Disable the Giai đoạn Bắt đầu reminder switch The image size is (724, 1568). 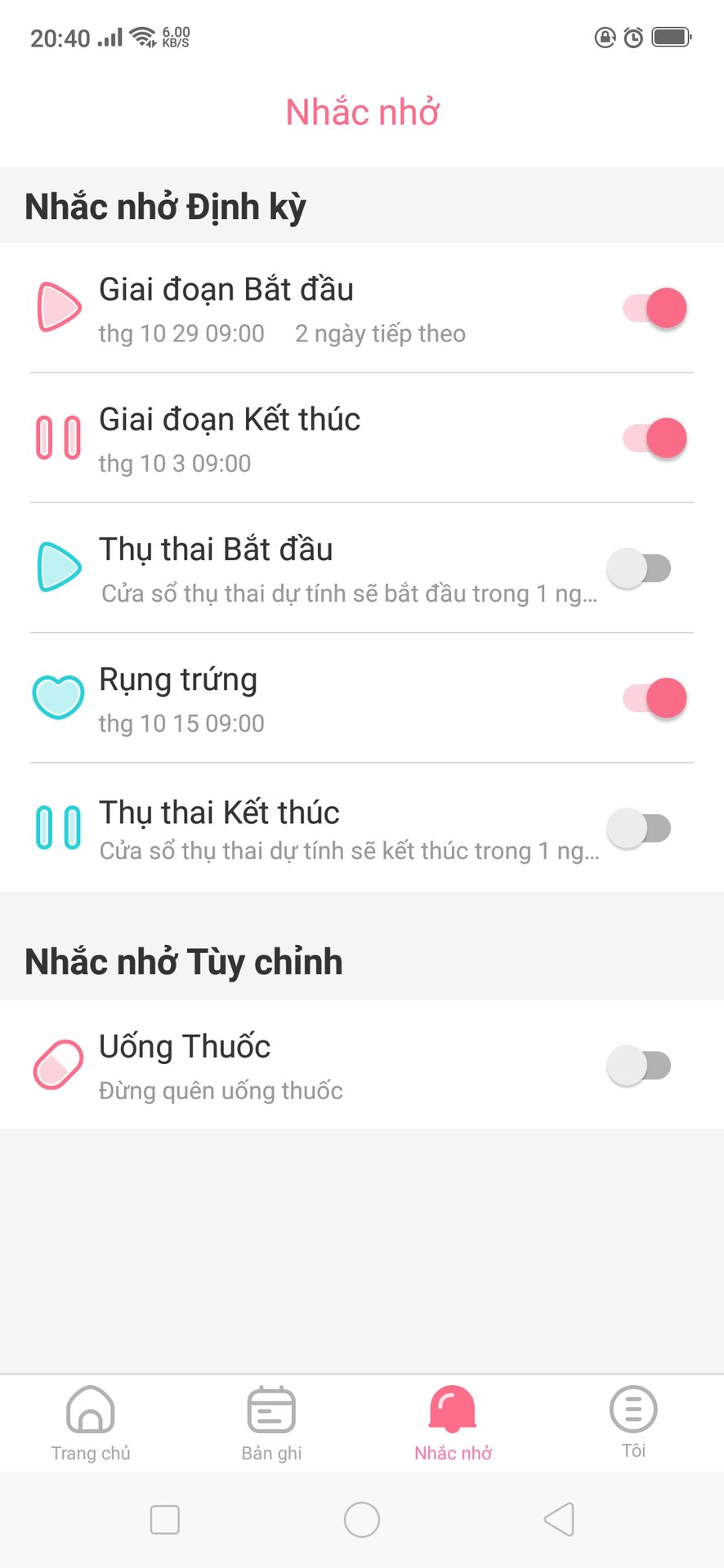pos(655,308)
